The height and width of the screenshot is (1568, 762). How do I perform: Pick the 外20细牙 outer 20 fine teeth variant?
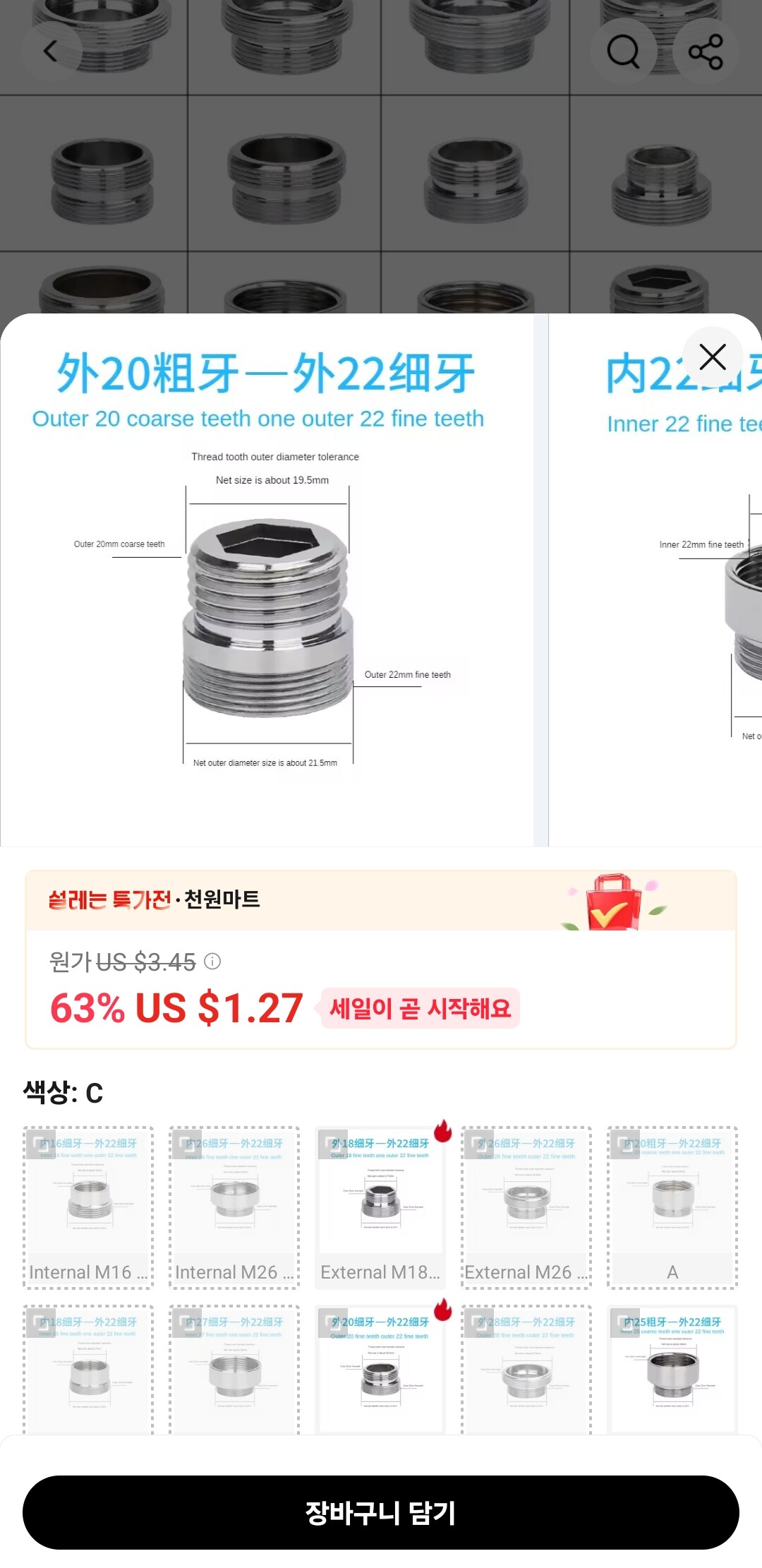pyautogui.click(x=381, y=1370)
